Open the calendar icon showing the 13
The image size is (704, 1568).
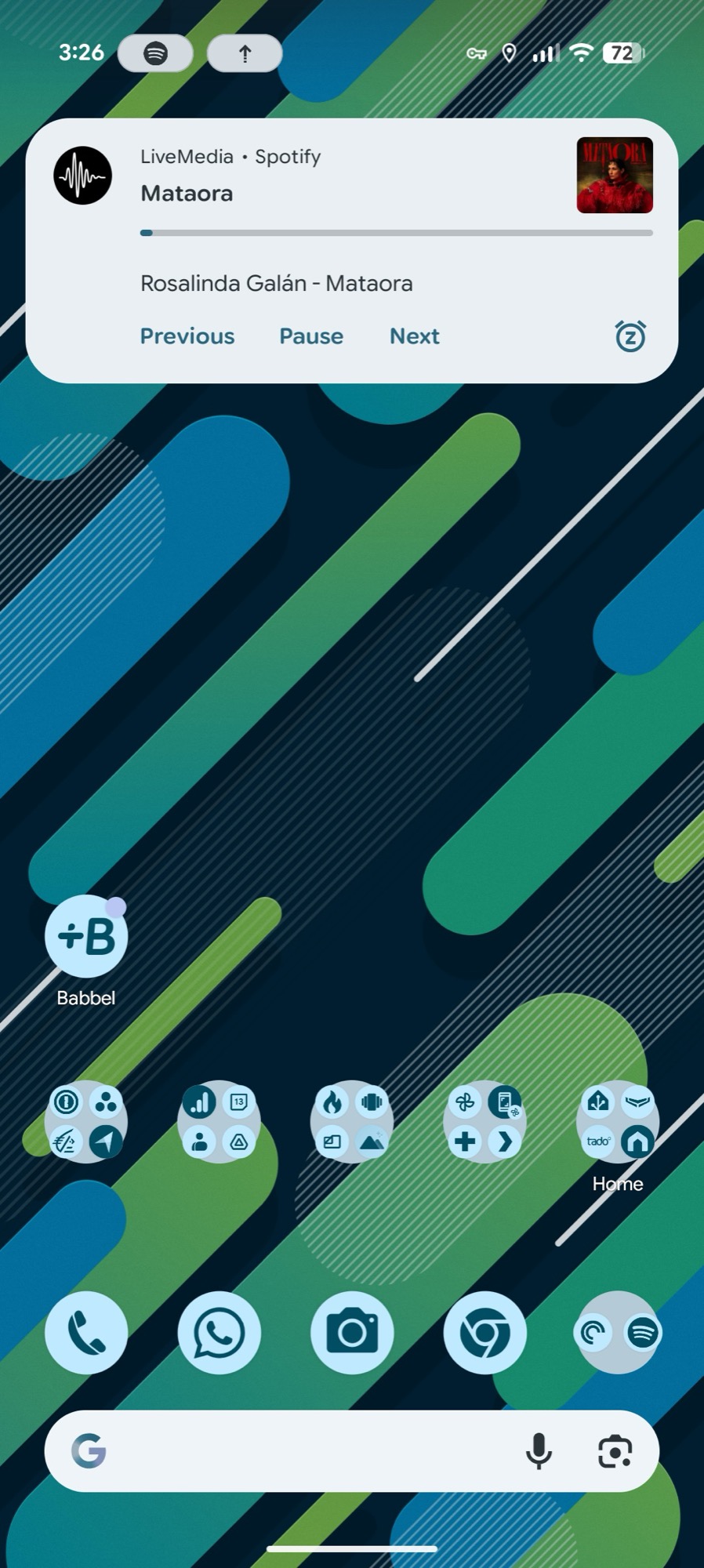(x=240, y=1102)
